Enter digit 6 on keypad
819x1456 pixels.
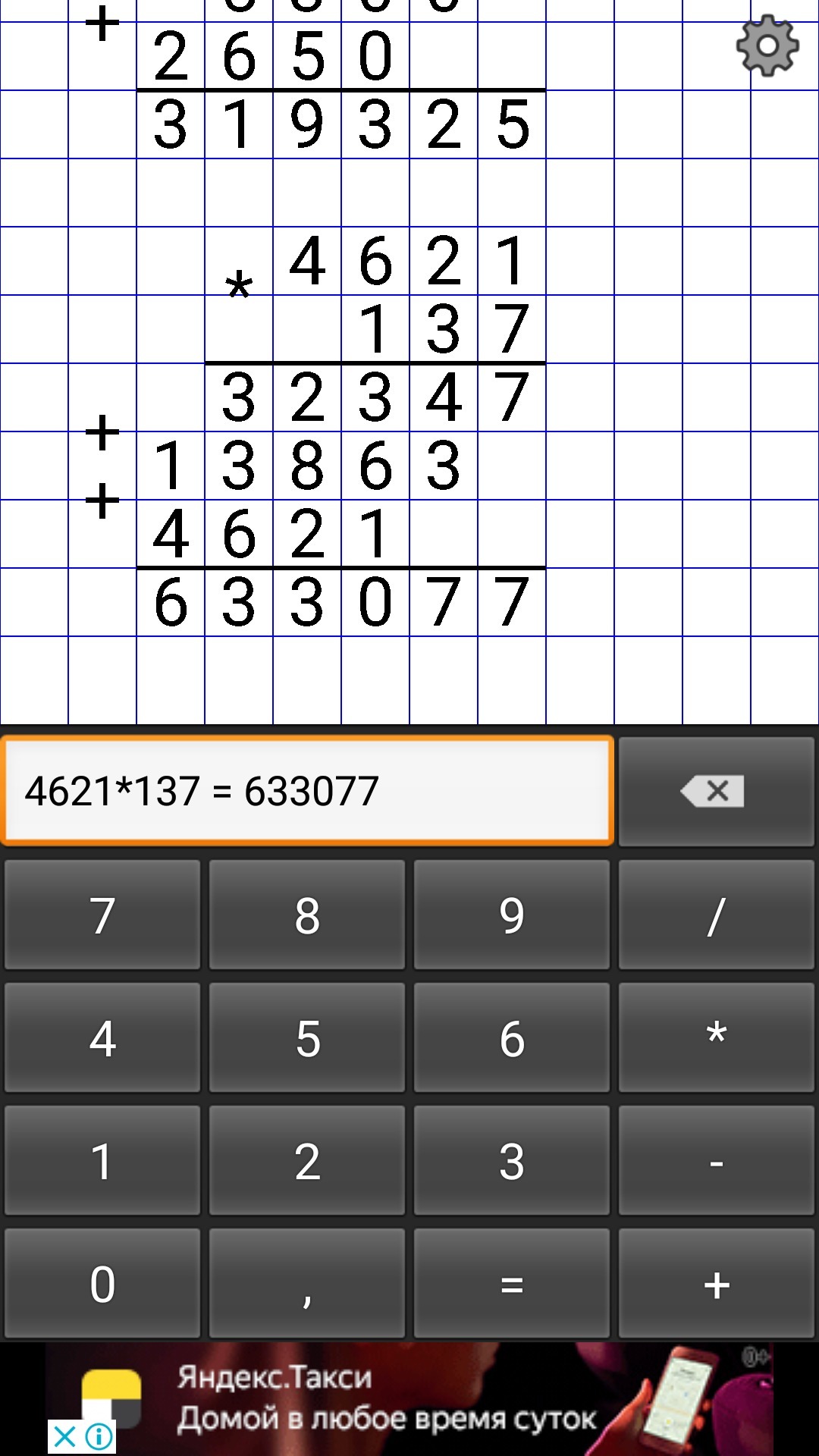(x=512, y=1037)
